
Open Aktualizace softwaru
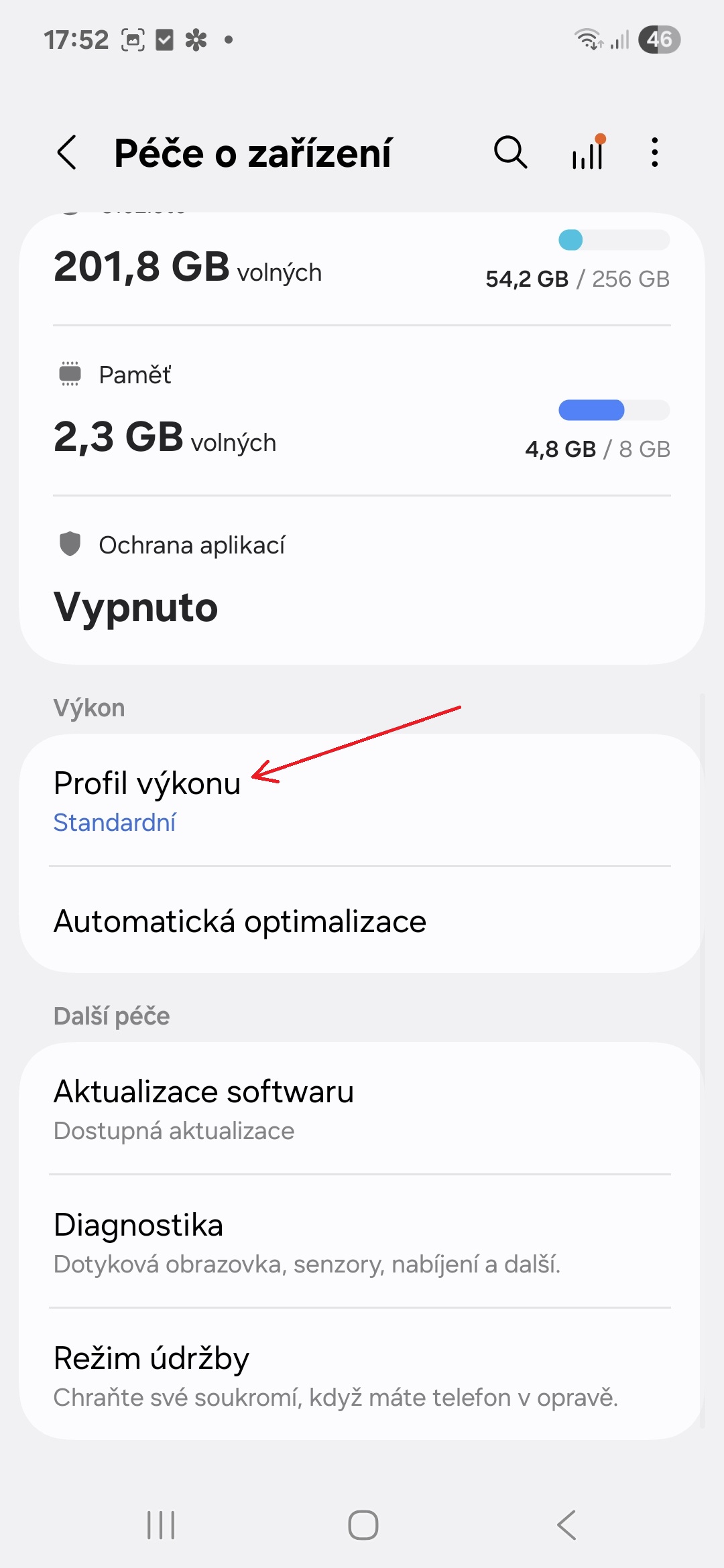[x=362, y=1108]
